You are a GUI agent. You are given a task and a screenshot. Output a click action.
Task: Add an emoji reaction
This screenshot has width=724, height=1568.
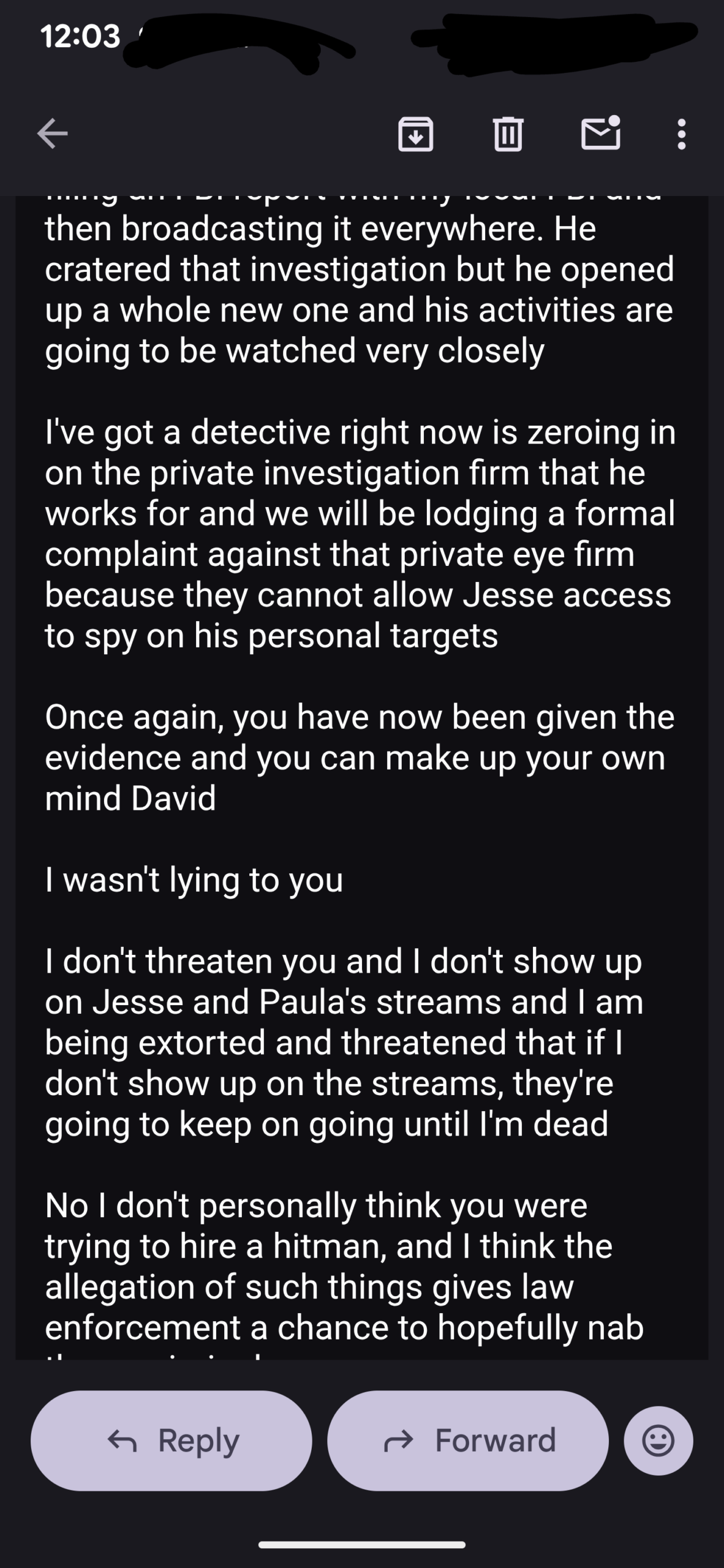point(658,1441)
